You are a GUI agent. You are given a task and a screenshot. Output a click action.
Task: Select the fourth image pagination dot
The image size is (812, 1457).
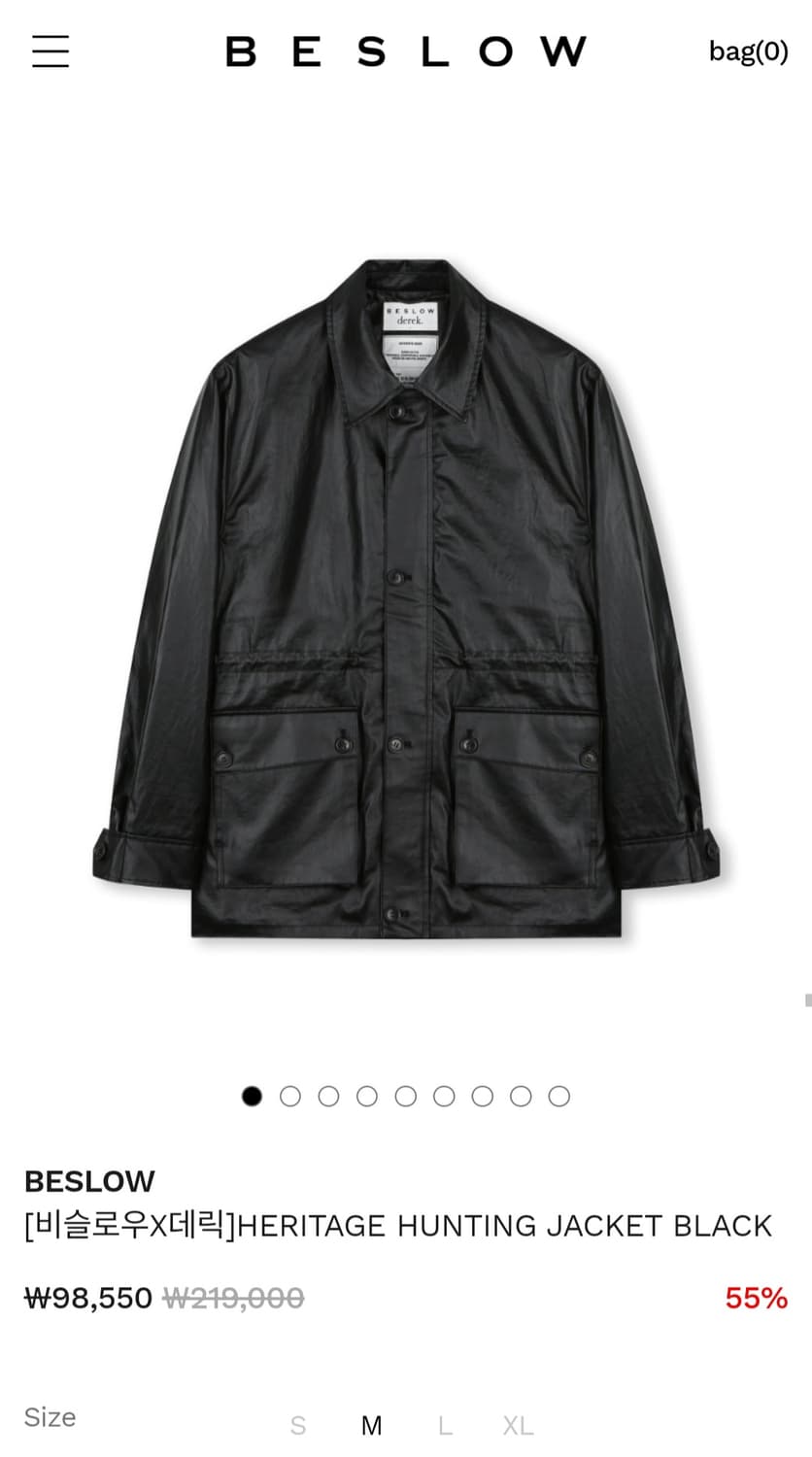(x=366, y=1096)
